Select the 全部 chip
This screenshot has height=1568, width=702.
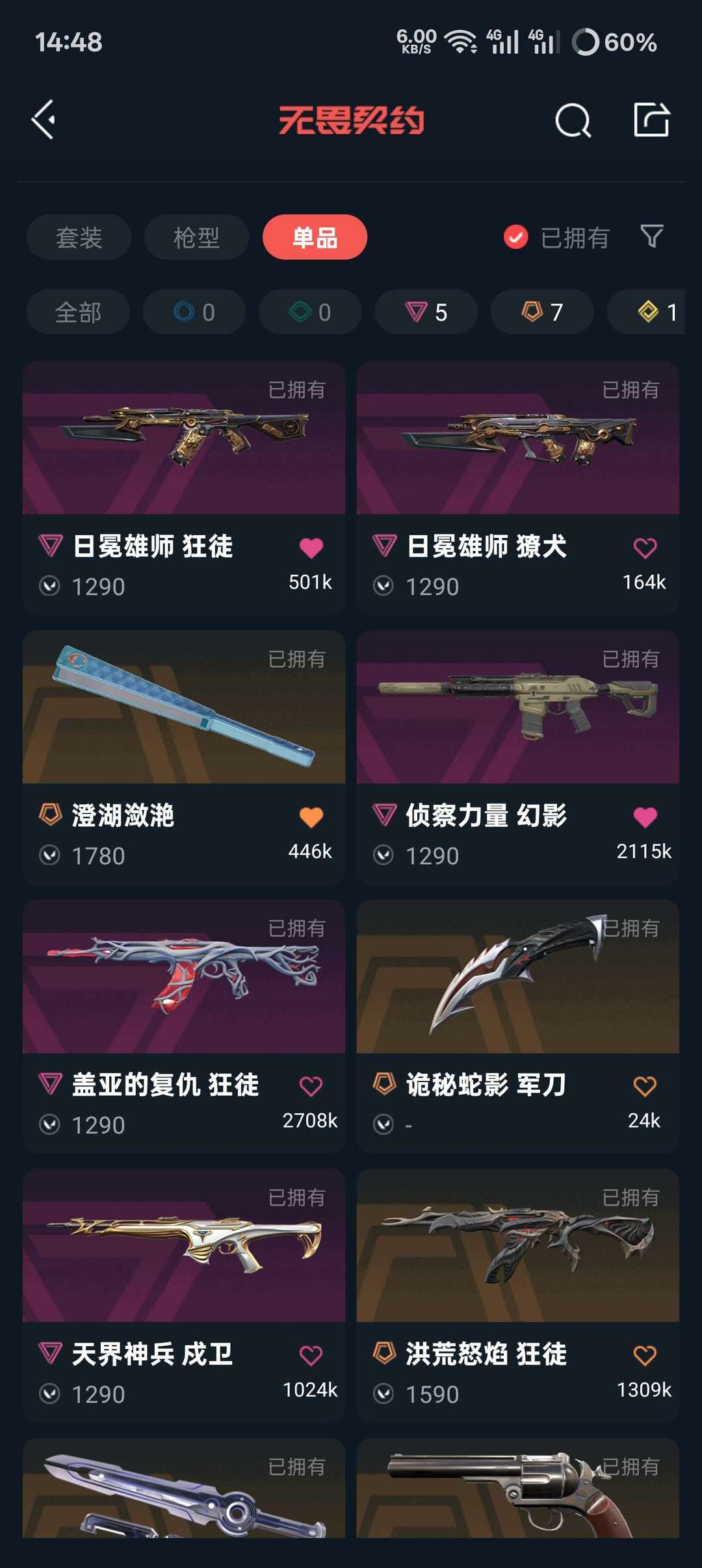[x=78, y=312]
